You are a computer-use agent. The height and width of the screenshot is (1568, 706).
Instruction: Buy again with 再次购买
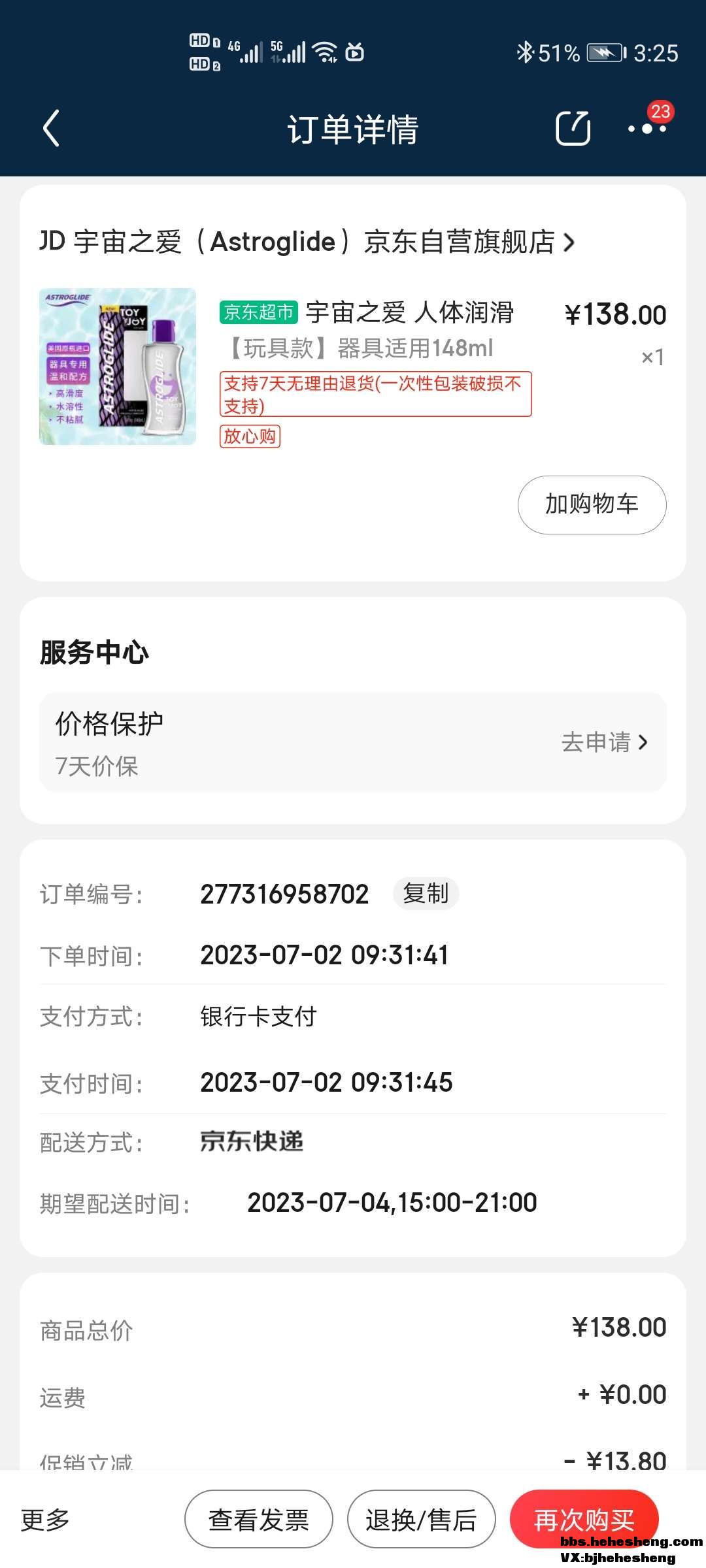584,1520
